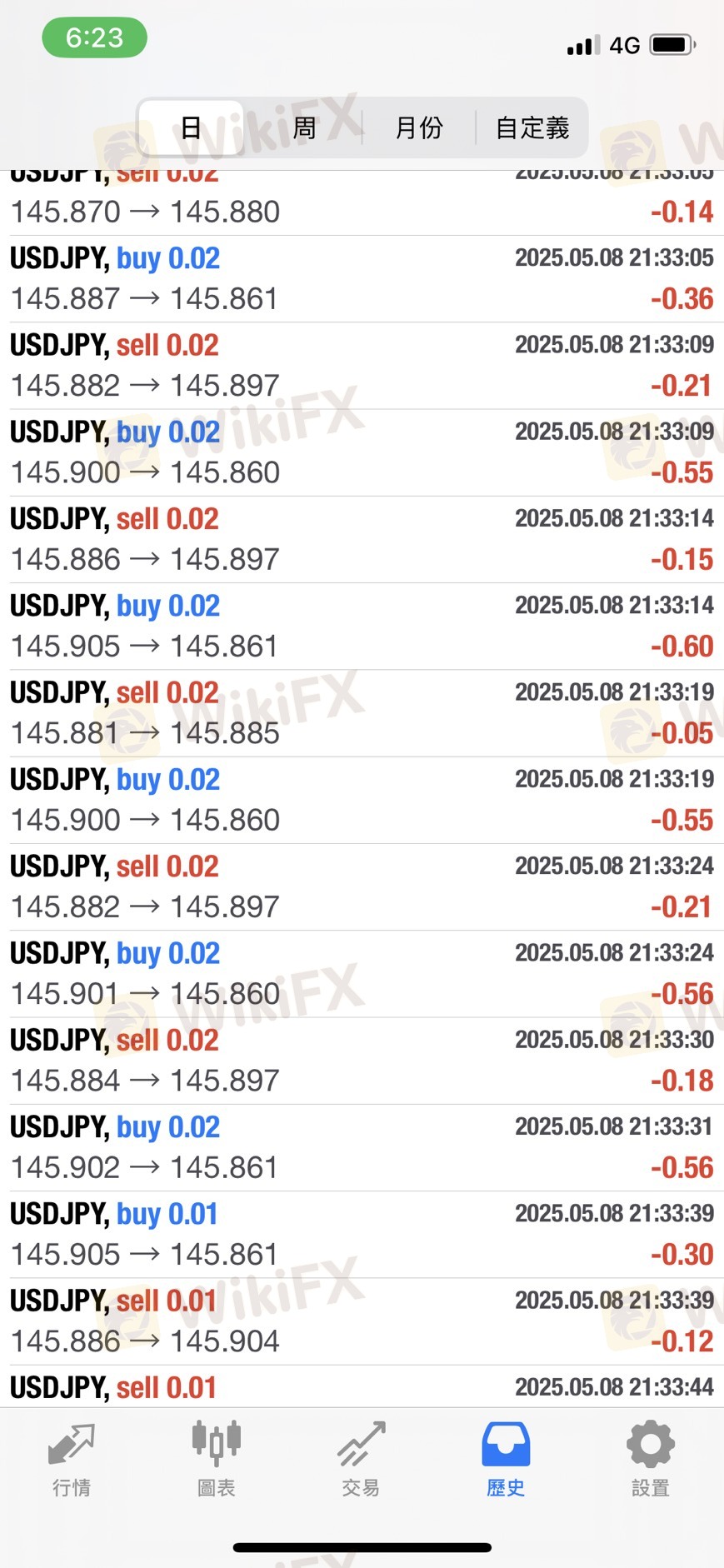Open the 交易 trade tab
This screenshot has height=1568, width=724.
coord(361,1460)
